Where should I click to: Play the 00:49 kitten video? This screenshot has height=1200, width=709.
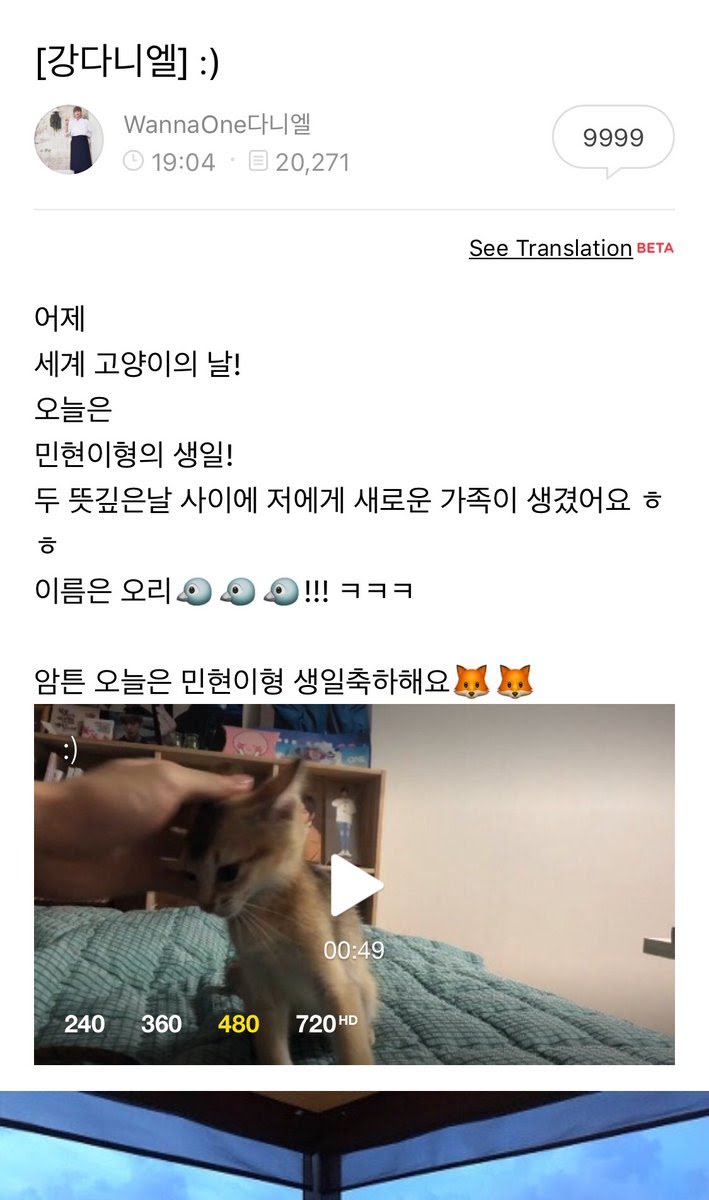click(x=355, y=886)
